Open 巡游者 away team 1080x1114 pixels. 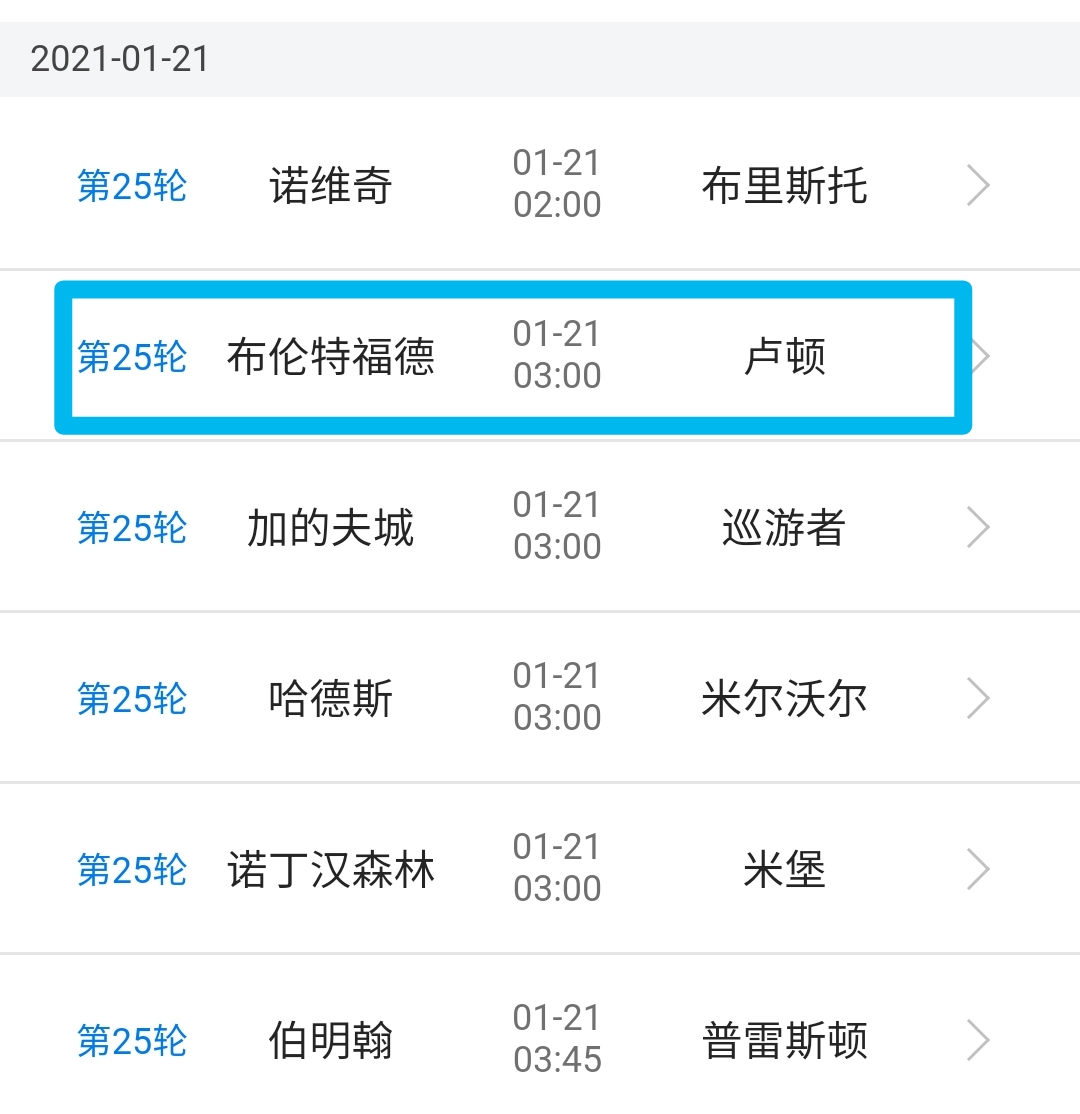tap(785, 527)
